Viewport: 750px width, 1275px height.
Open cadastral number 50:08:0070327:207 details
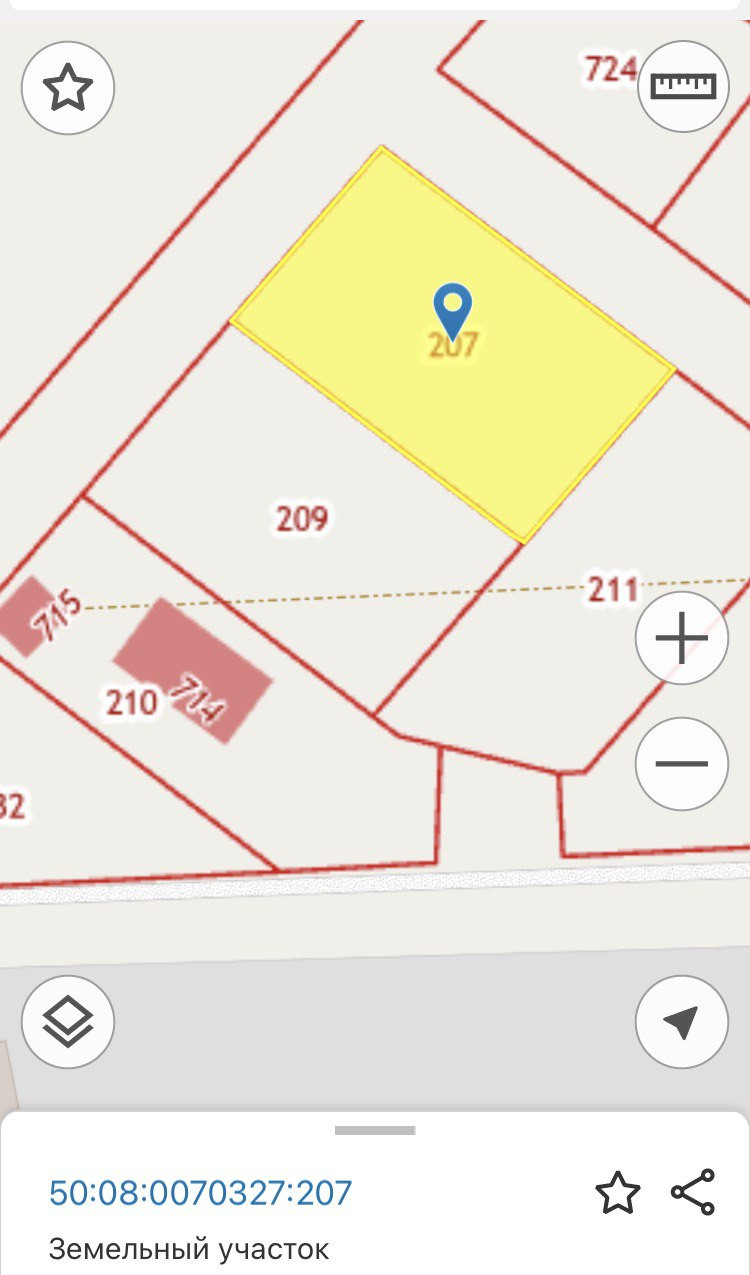[x=201, y=1193]
